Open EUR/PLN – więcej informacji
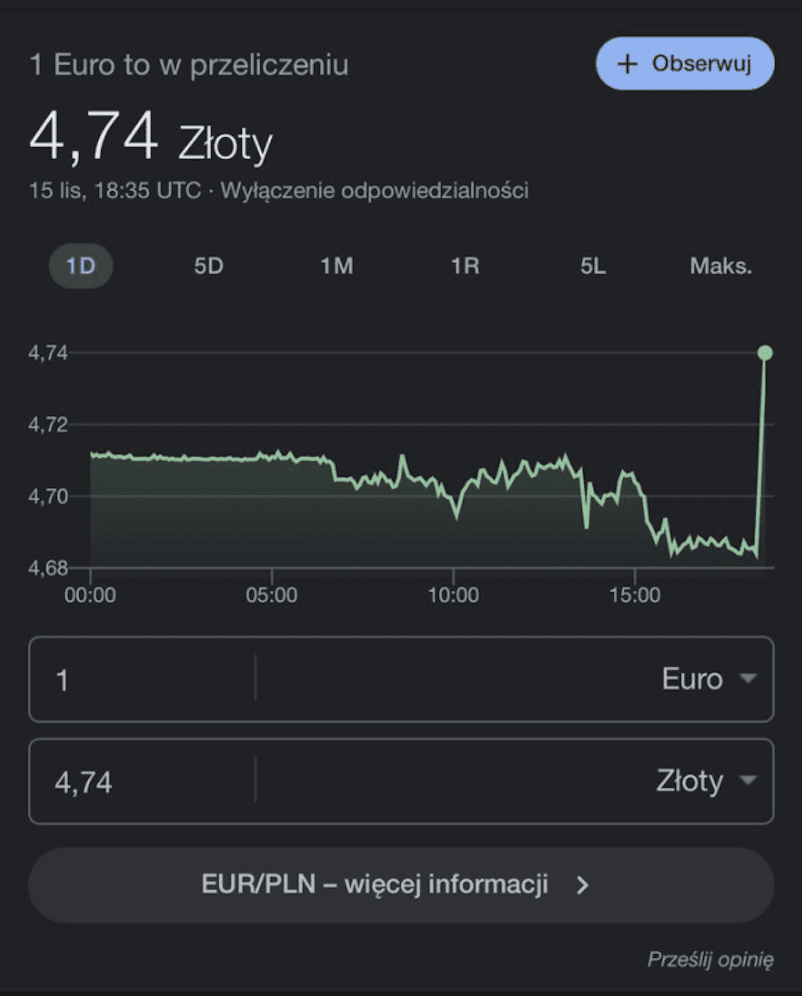Image resolution: width=802 pixels, height=996 pixels. point(400,885)
